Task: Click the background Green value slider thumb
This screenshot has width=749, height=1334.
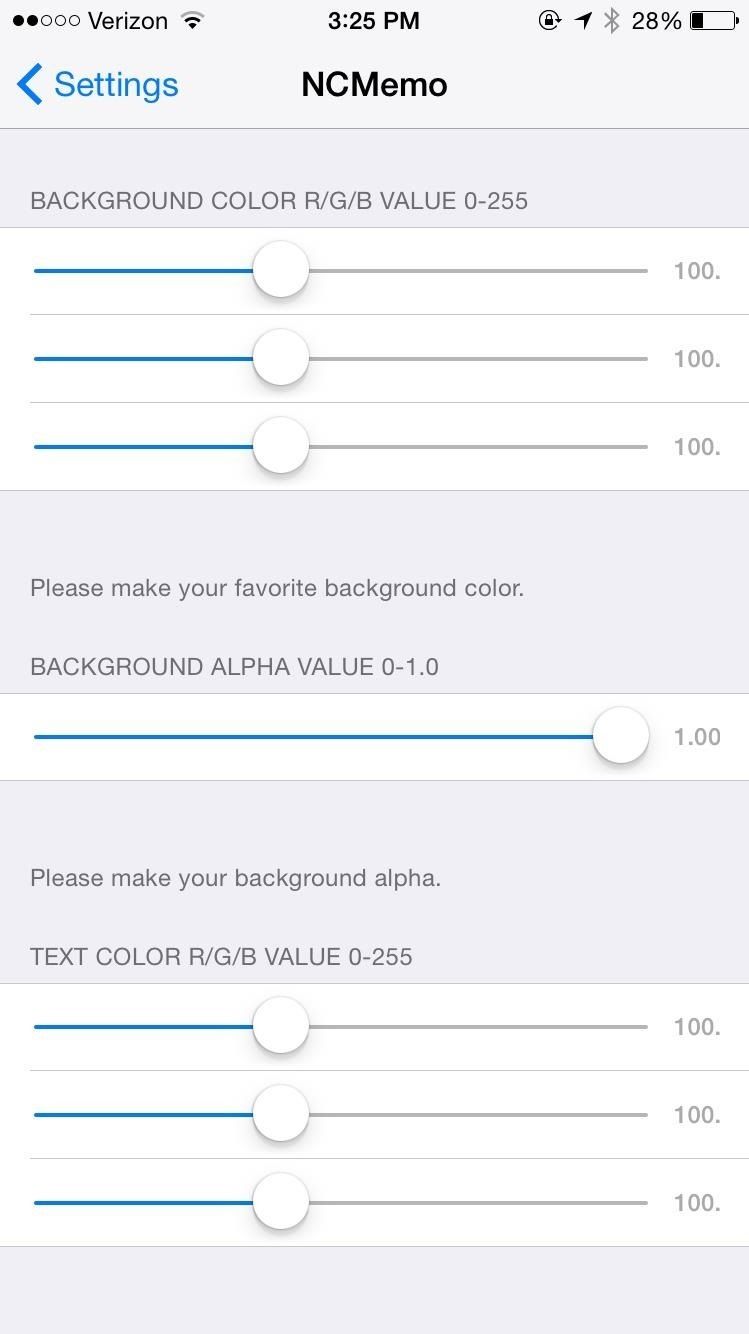Action: pyautogui.click(x=280, y=357)
